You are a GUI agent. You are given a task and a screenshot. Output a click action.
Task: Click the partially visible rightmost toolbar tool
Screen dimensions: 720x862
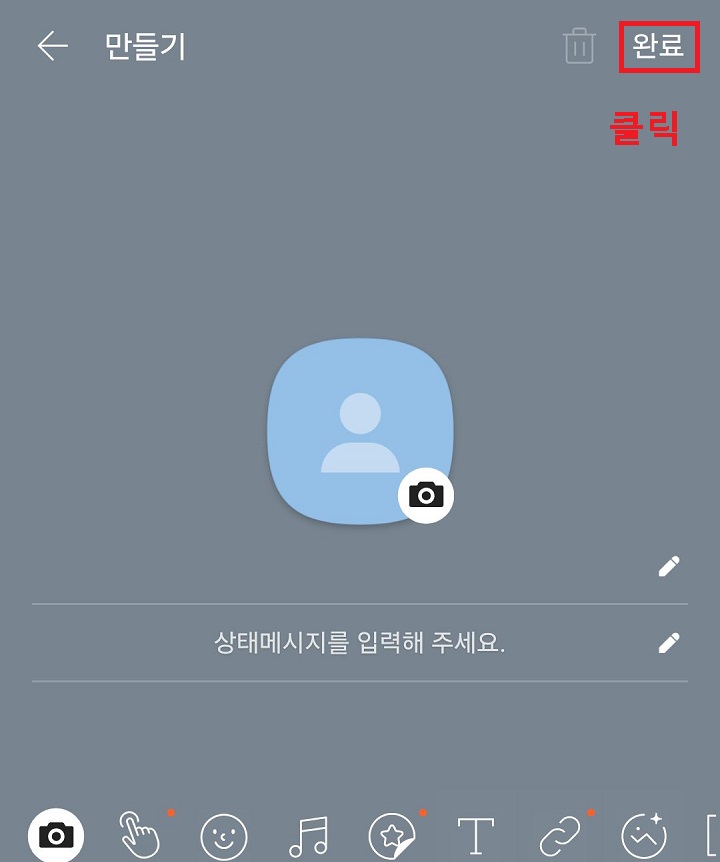point(713,836)
